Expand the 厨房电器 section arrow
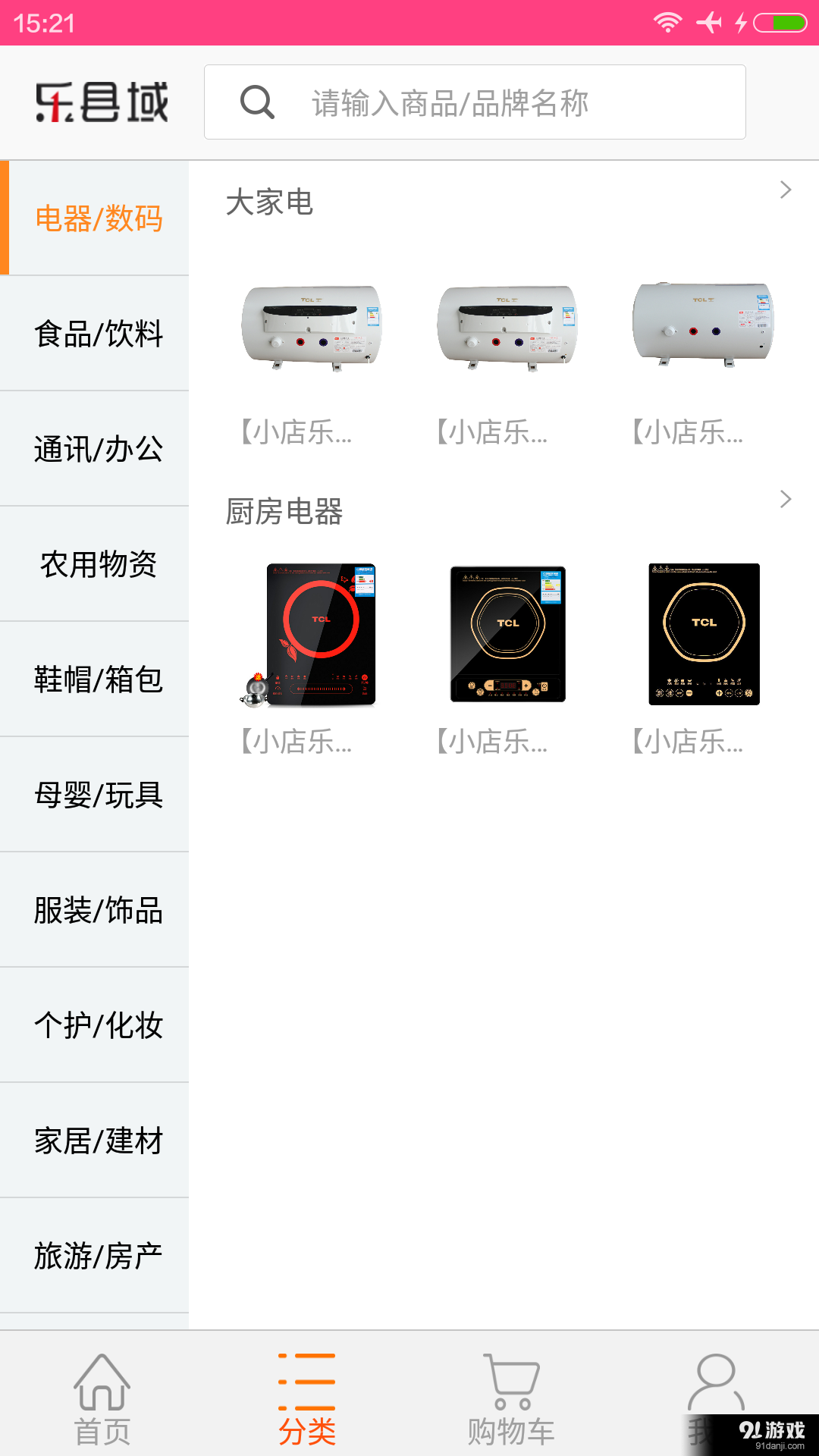Image resolution: width=819 pixels, height=1456 pixels. coord(787,498)
